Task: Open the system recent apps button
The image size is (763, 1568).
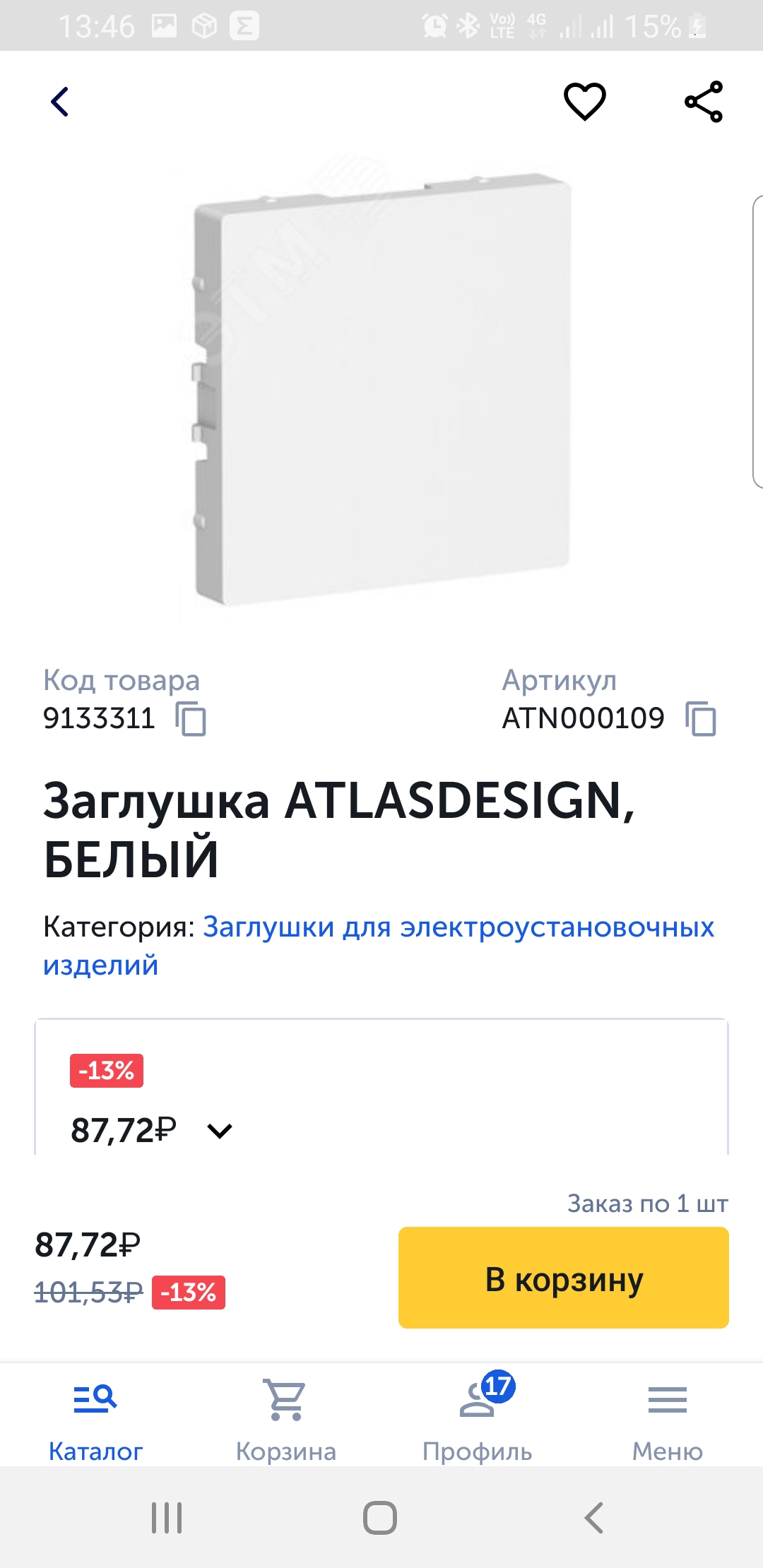Action: click(x=167, y=1517)
